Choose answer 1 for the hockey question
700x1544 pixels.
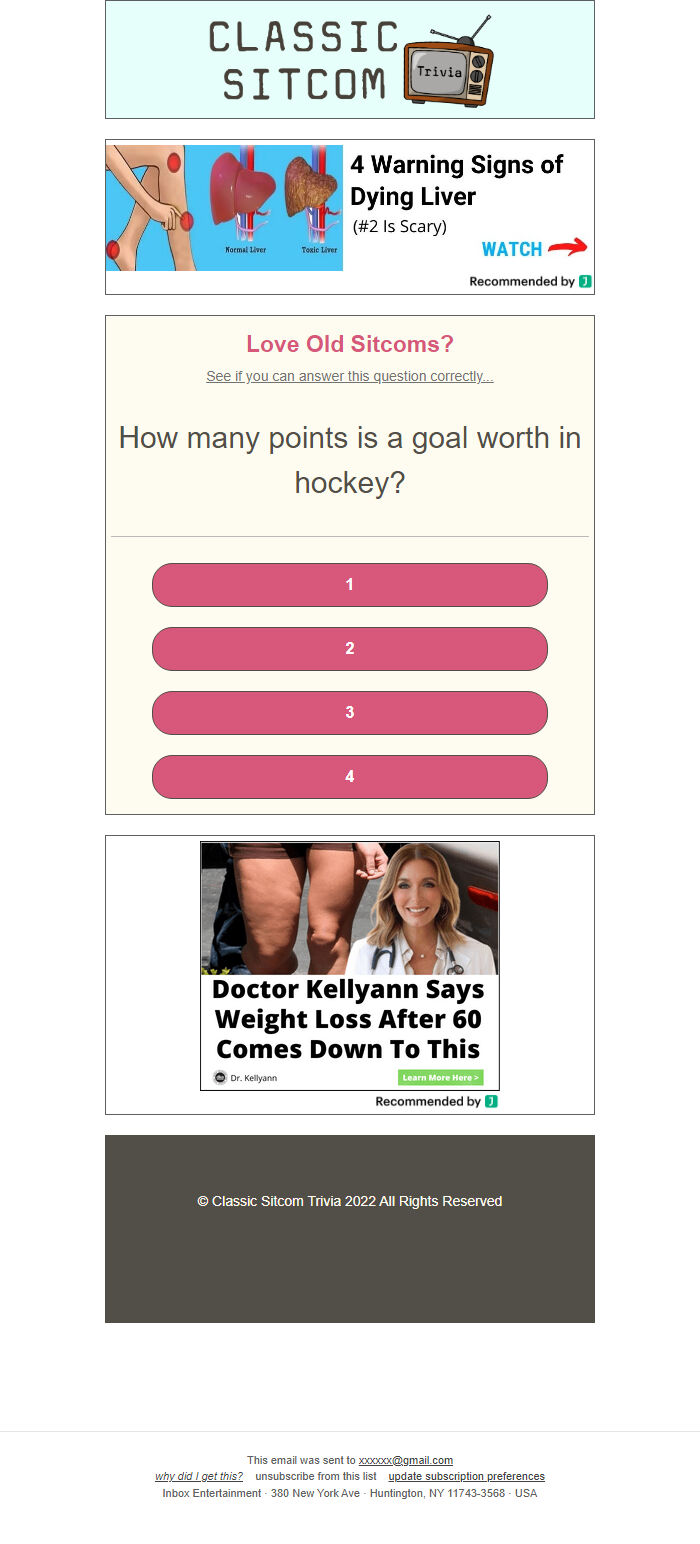349,585
